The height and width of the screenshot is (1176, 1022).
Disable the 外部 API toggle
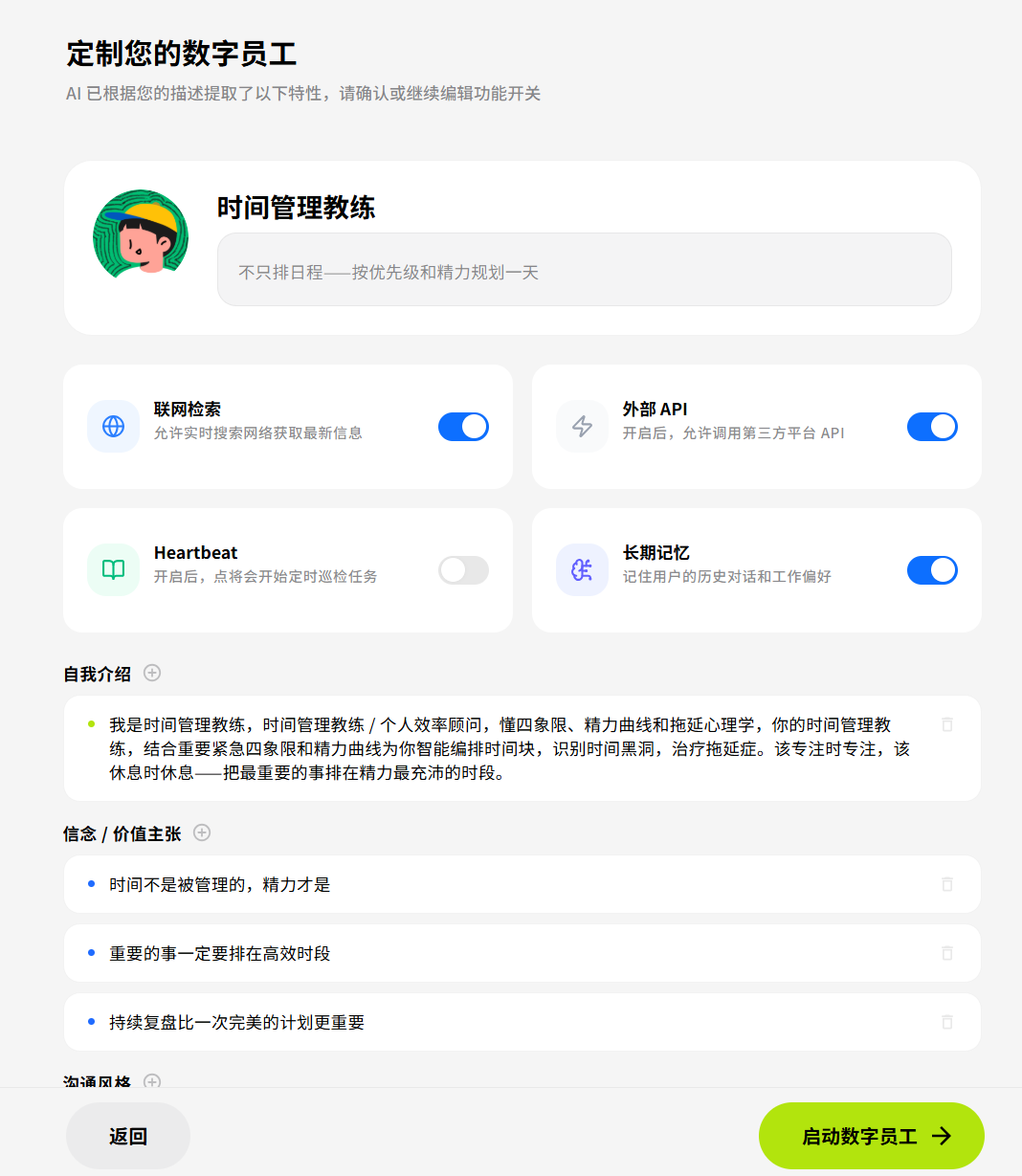[932, 427]
